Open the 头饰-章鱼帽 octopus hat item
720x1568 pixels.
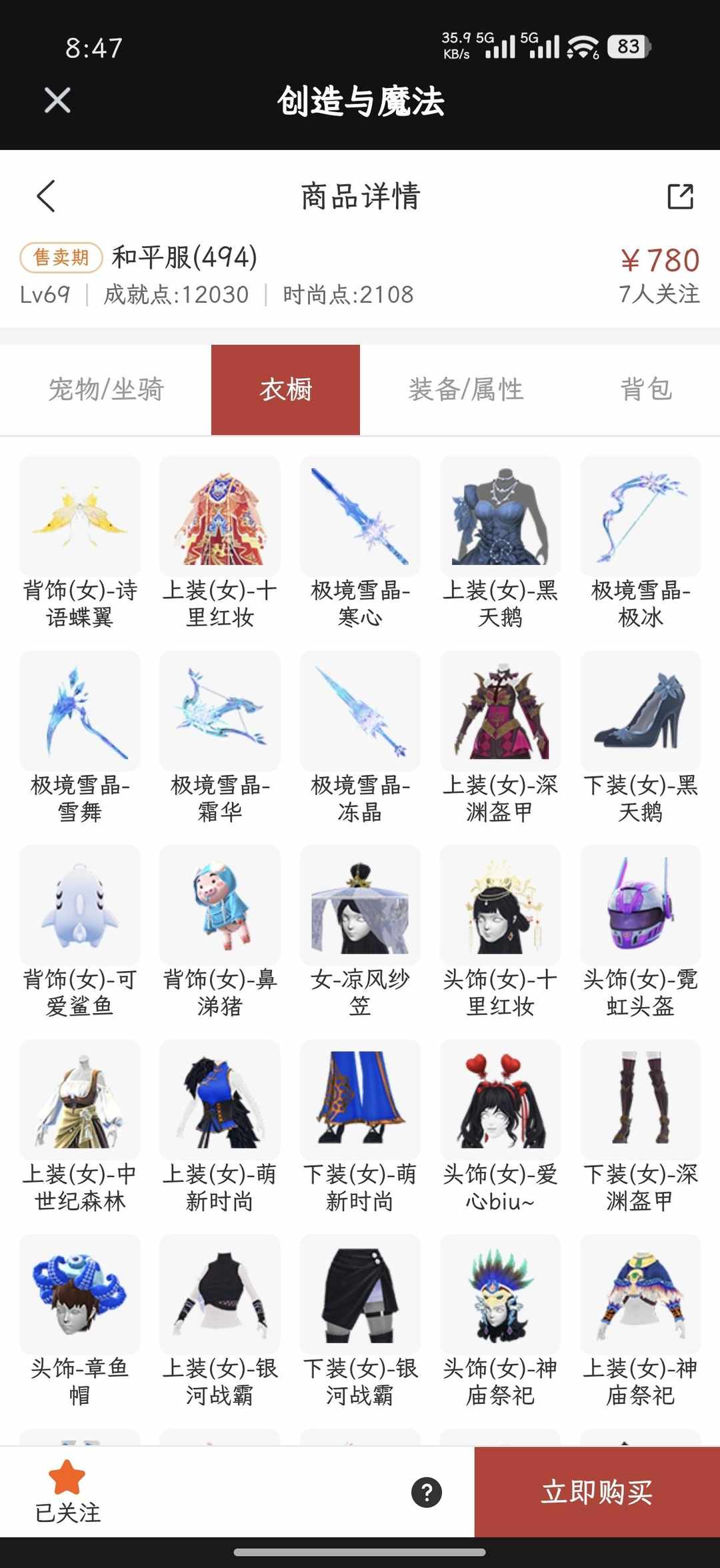click(79, 1296)
